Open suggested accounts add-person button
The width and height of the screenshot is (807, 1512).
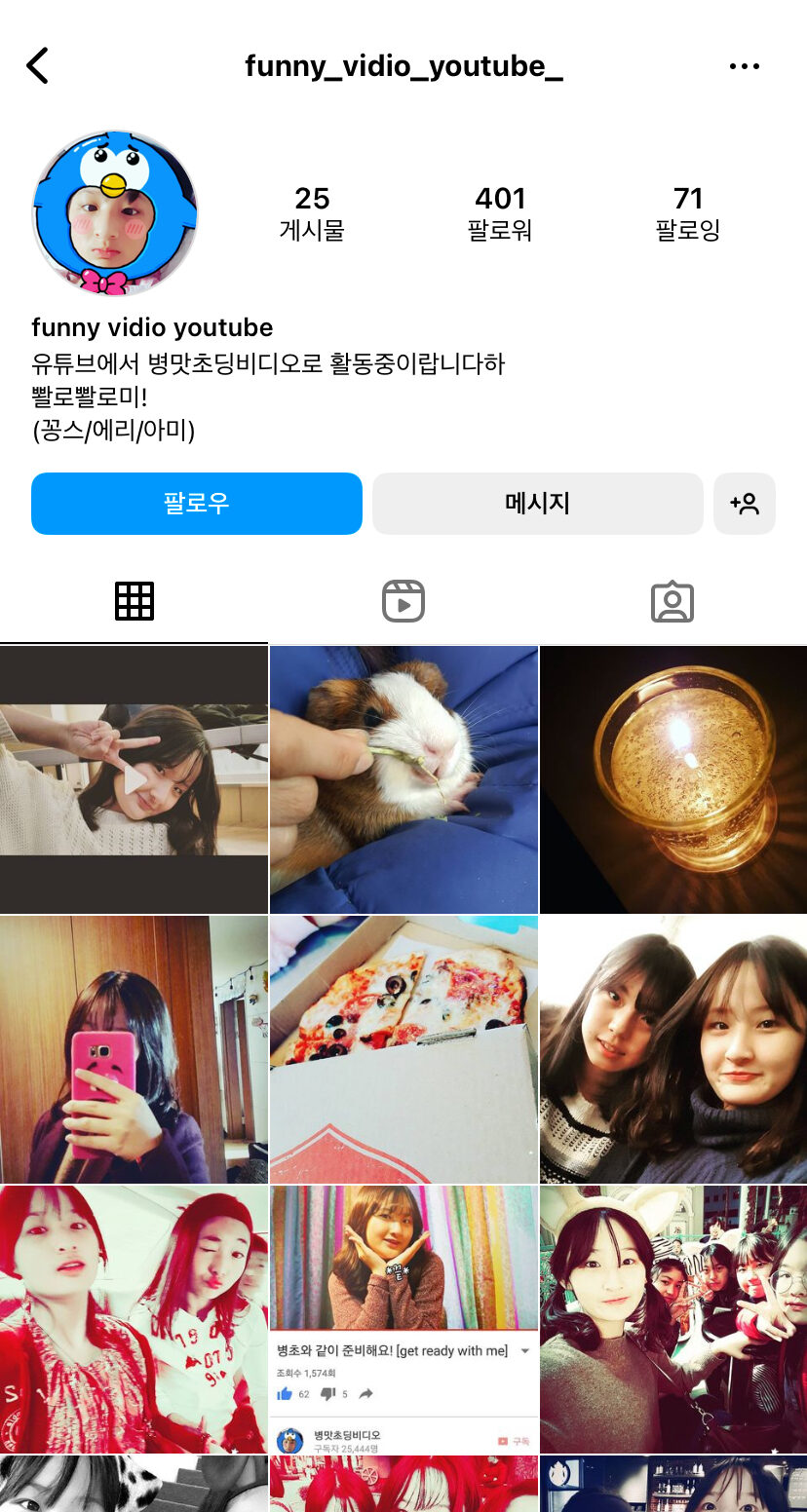pyautogui.click(x=744, y=504)
